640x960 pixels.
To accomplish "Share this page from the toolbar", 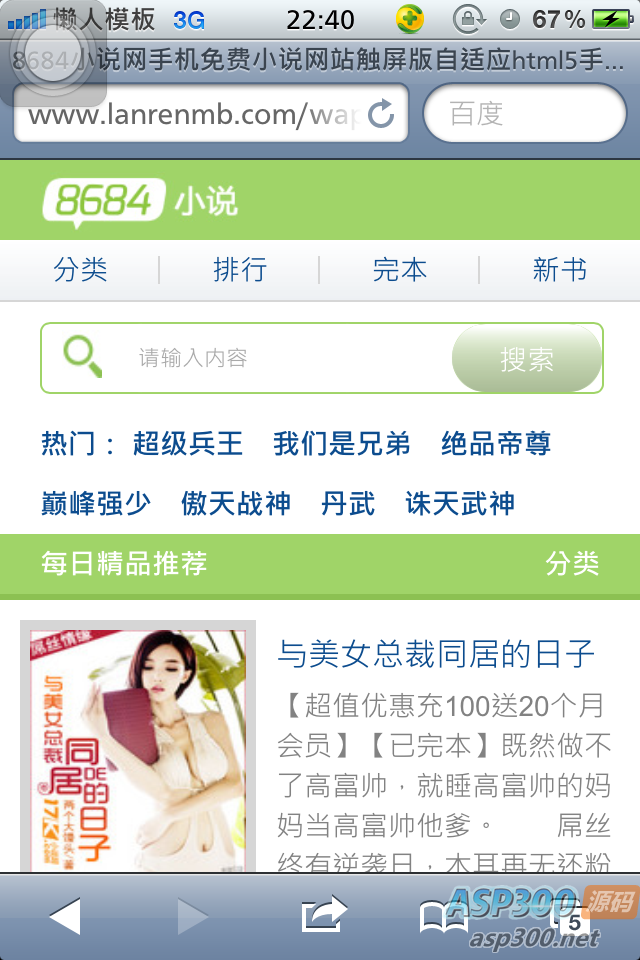I will (323, 915).
